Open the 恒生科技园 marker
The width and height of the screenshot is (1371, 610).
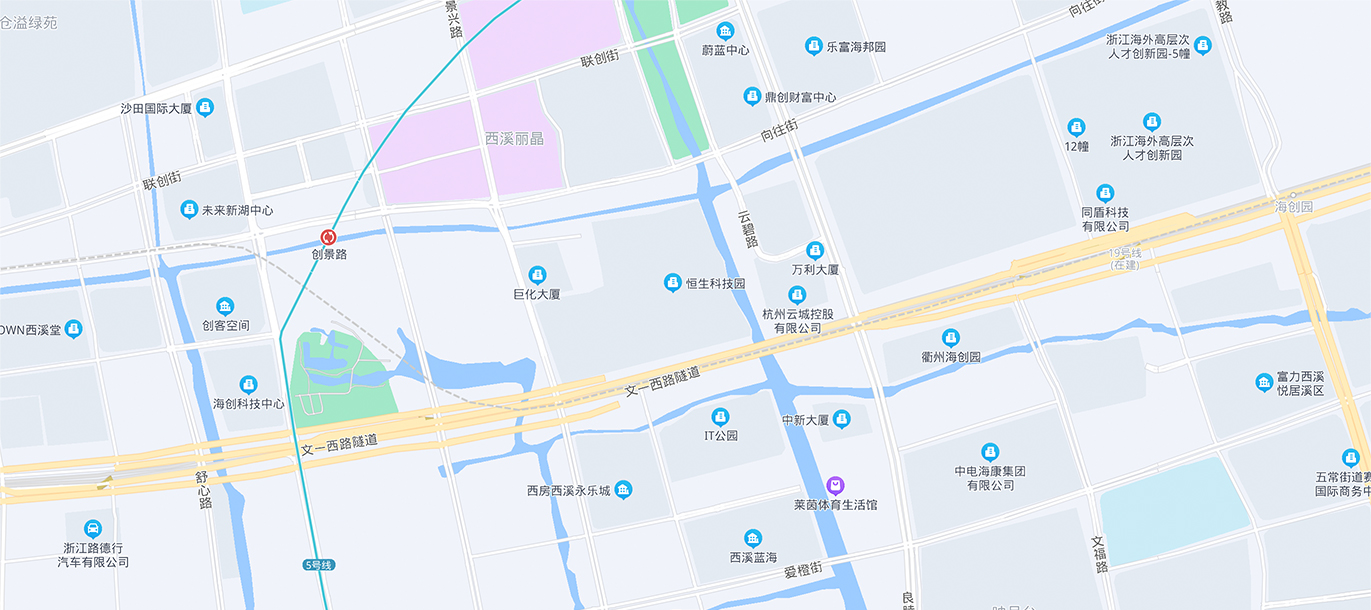coord(673,283)
